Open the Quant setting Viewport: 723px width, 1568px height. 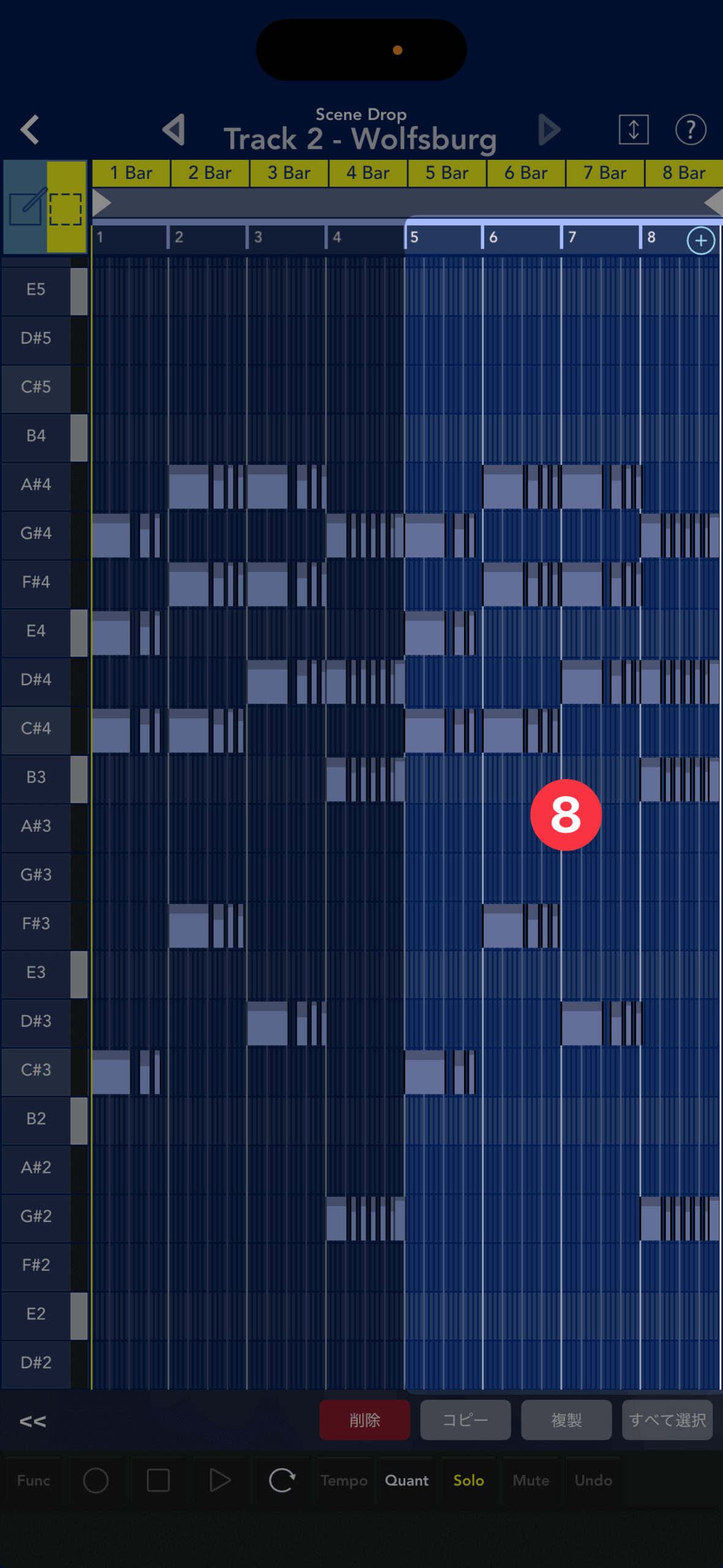pyautogui.click(x=406, y=1480)
